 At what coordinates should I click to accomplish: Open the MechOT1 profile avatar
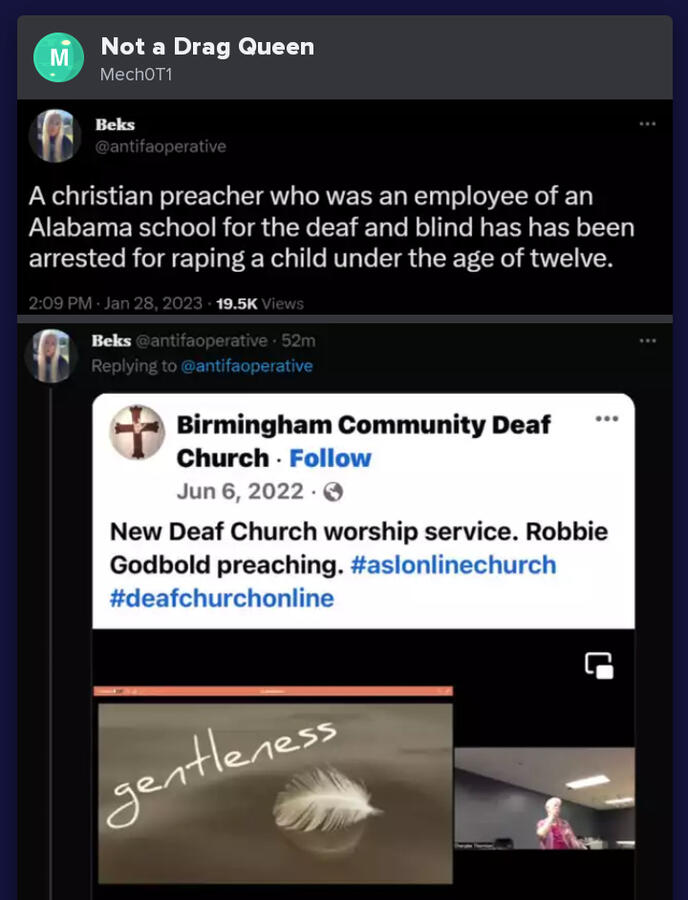(59, 58)
